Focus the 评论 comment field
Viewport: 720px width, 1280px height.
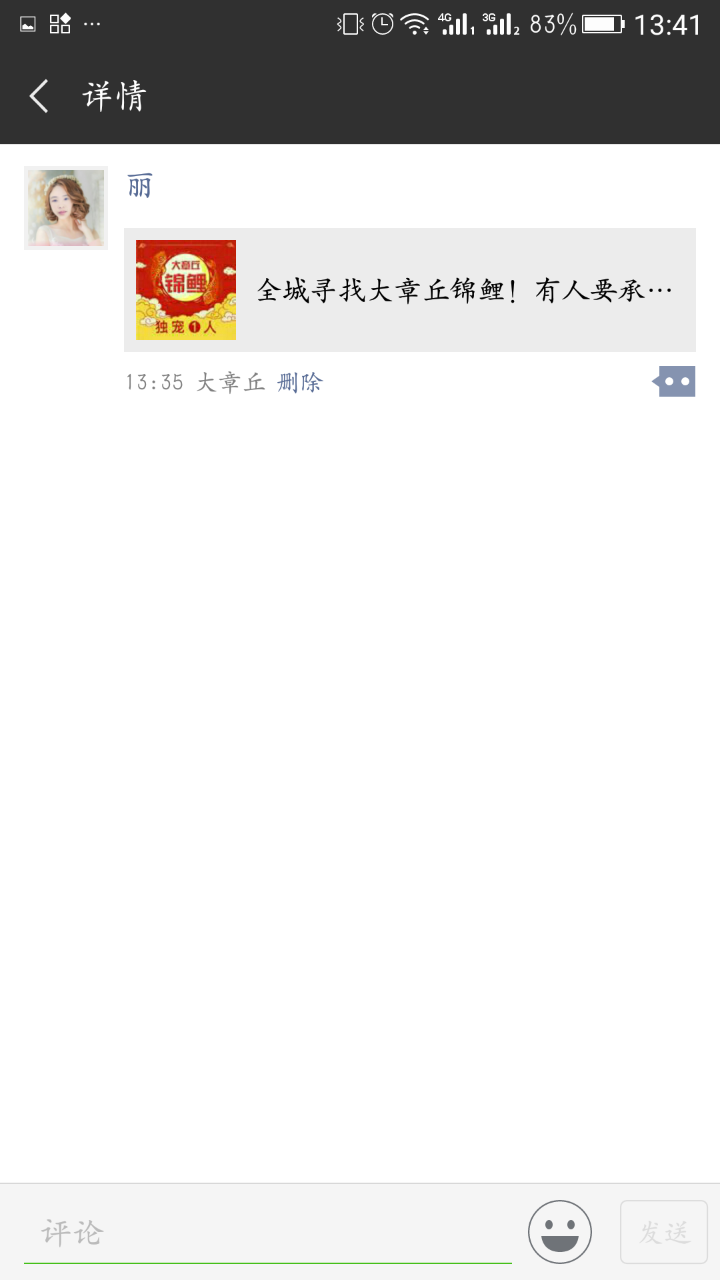[x=268, y=1232]
